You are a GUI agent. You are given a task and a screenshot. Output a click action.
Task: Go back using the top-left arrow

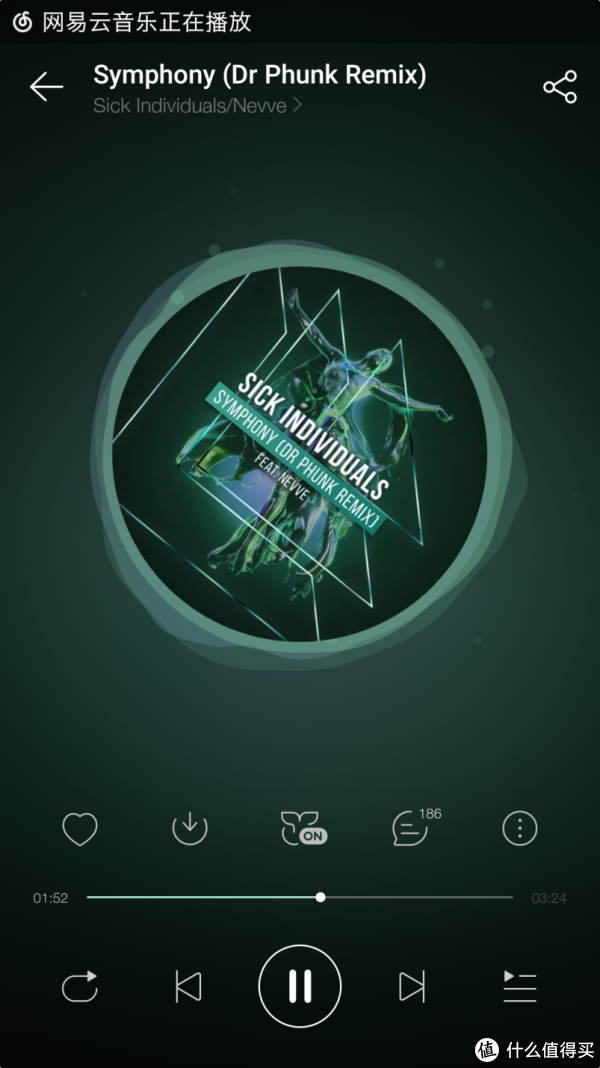point(46,87)
